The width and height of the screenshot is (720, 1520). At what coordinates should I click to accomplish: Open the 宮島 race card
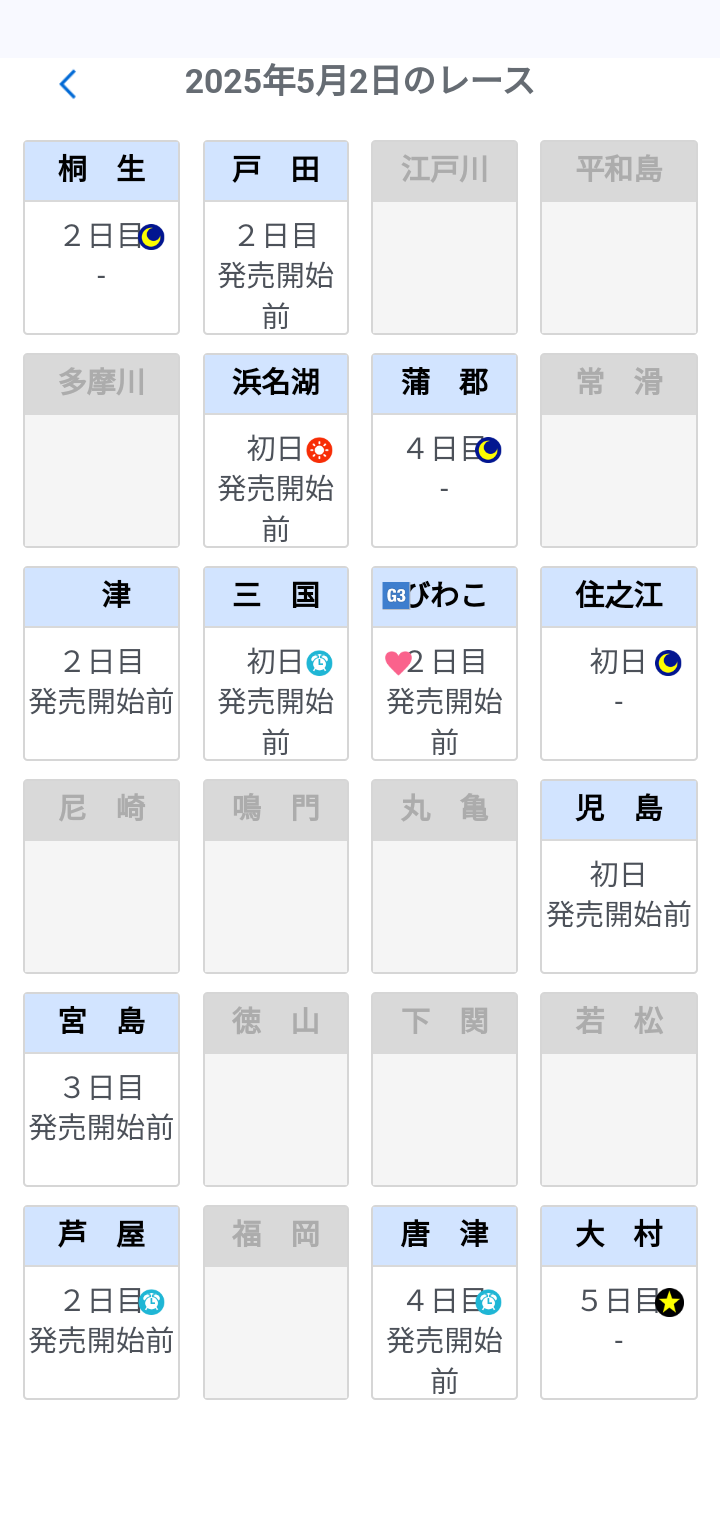point(101,1090)
